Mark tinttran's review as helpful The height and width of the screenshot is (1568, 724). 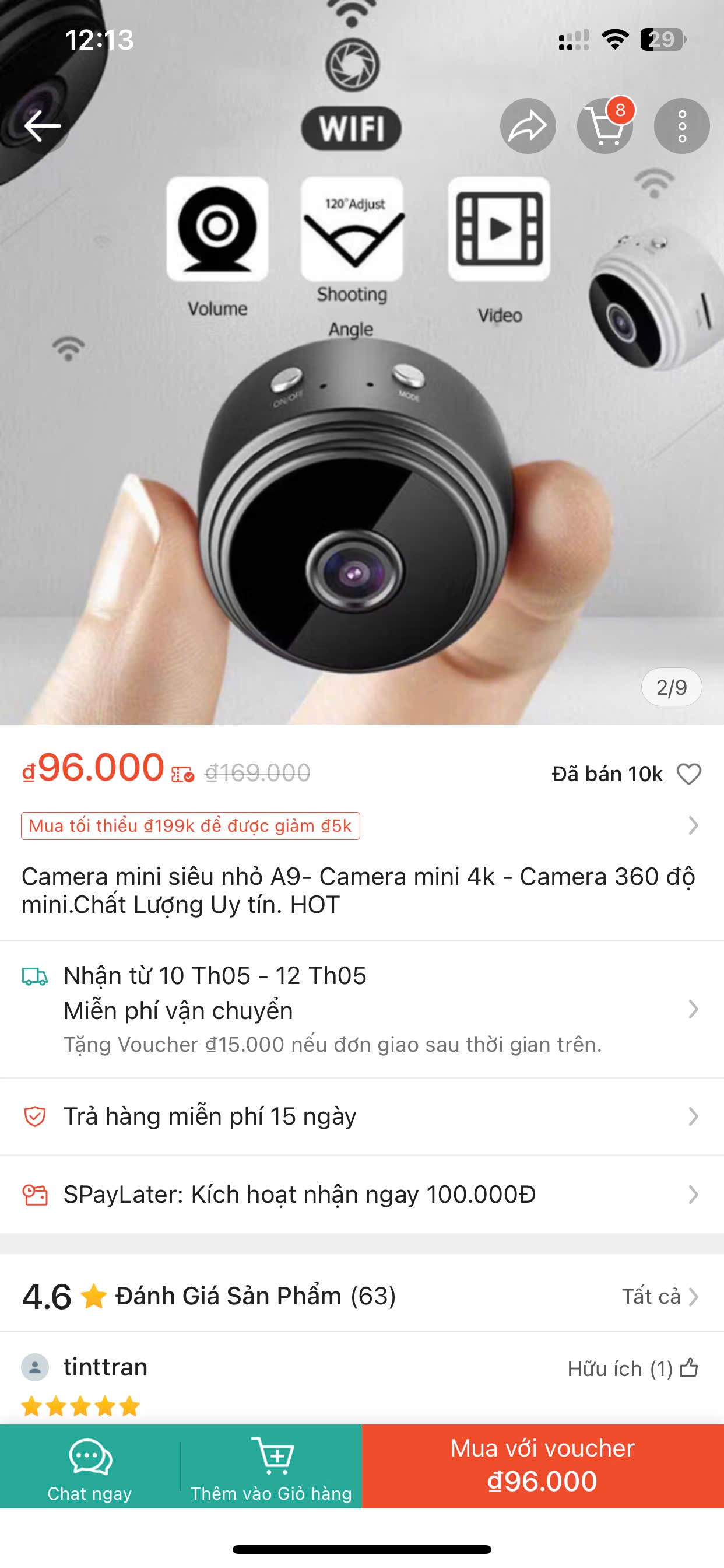click(688, 1368)
